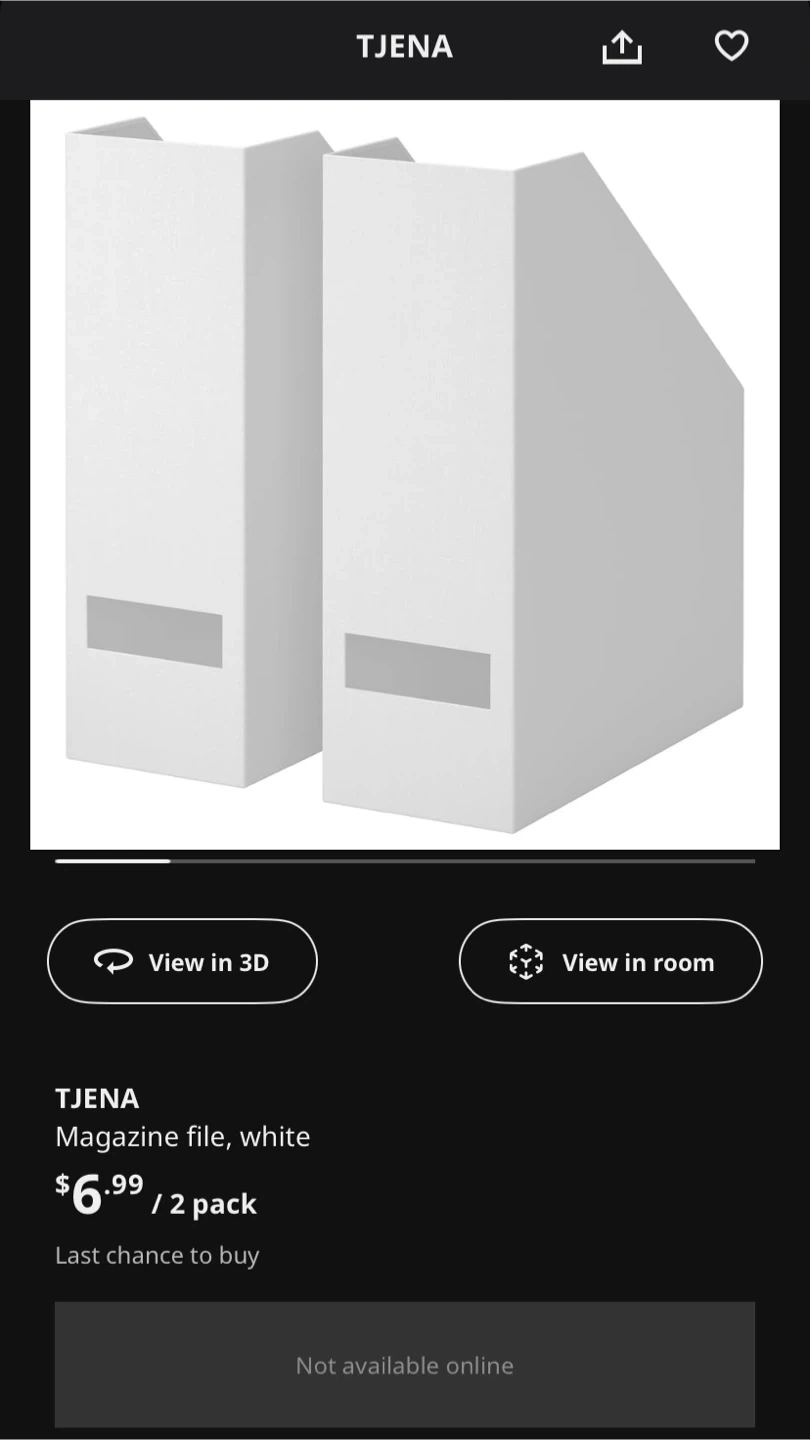Share the TJENA product
Screen dimensions: 810x1440
pos(621,47)
